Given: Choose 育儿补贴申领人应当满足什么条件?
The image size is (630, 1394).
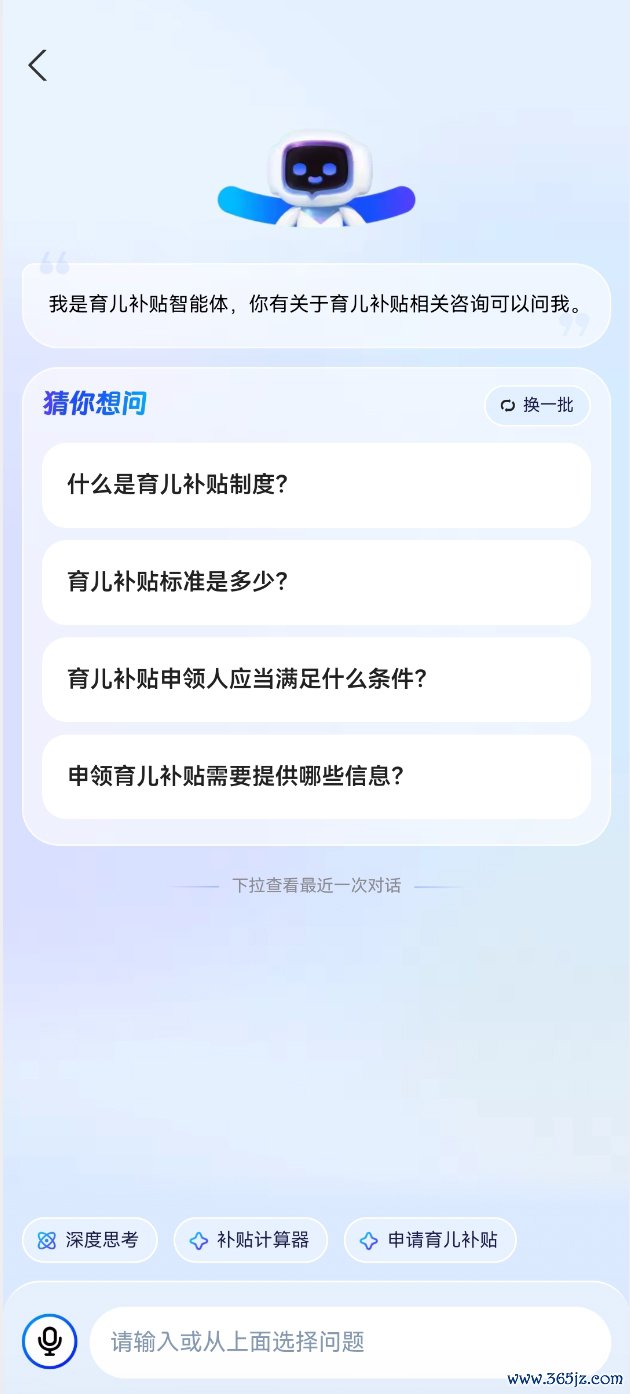Looking at the screenshot, I should pos(316,679).
